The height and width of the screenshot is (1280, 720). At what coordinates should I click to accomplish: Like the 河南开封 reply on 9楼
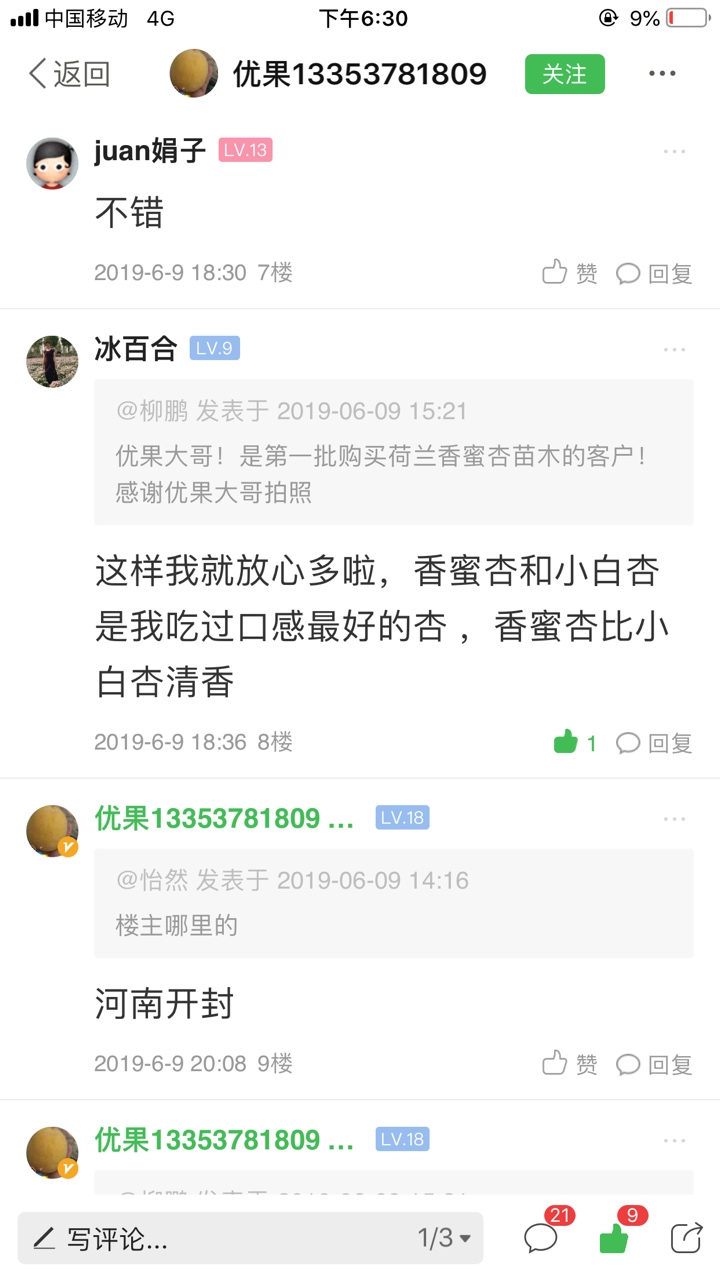[x=569, y=1064]
